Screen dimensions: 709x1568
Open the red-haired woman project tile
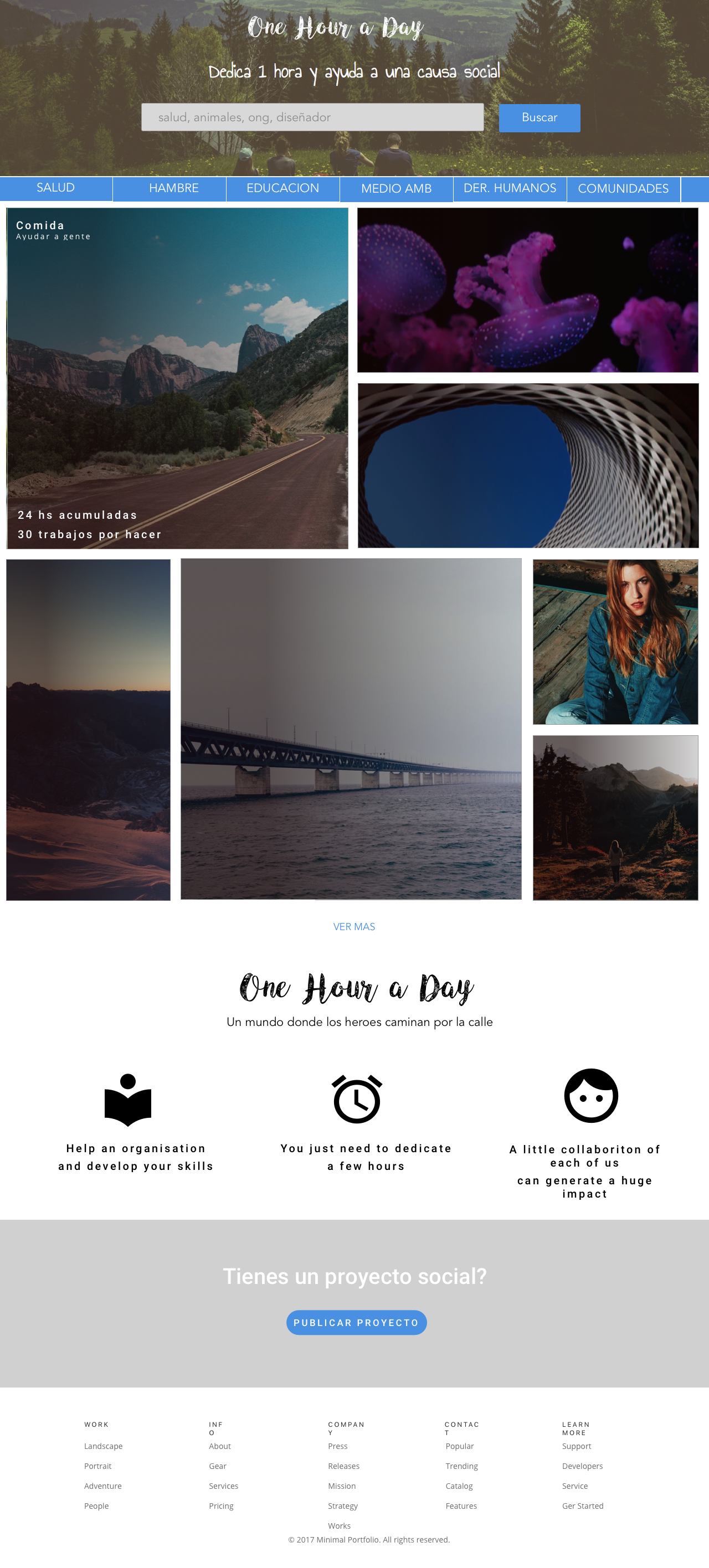tap(615, 642)
